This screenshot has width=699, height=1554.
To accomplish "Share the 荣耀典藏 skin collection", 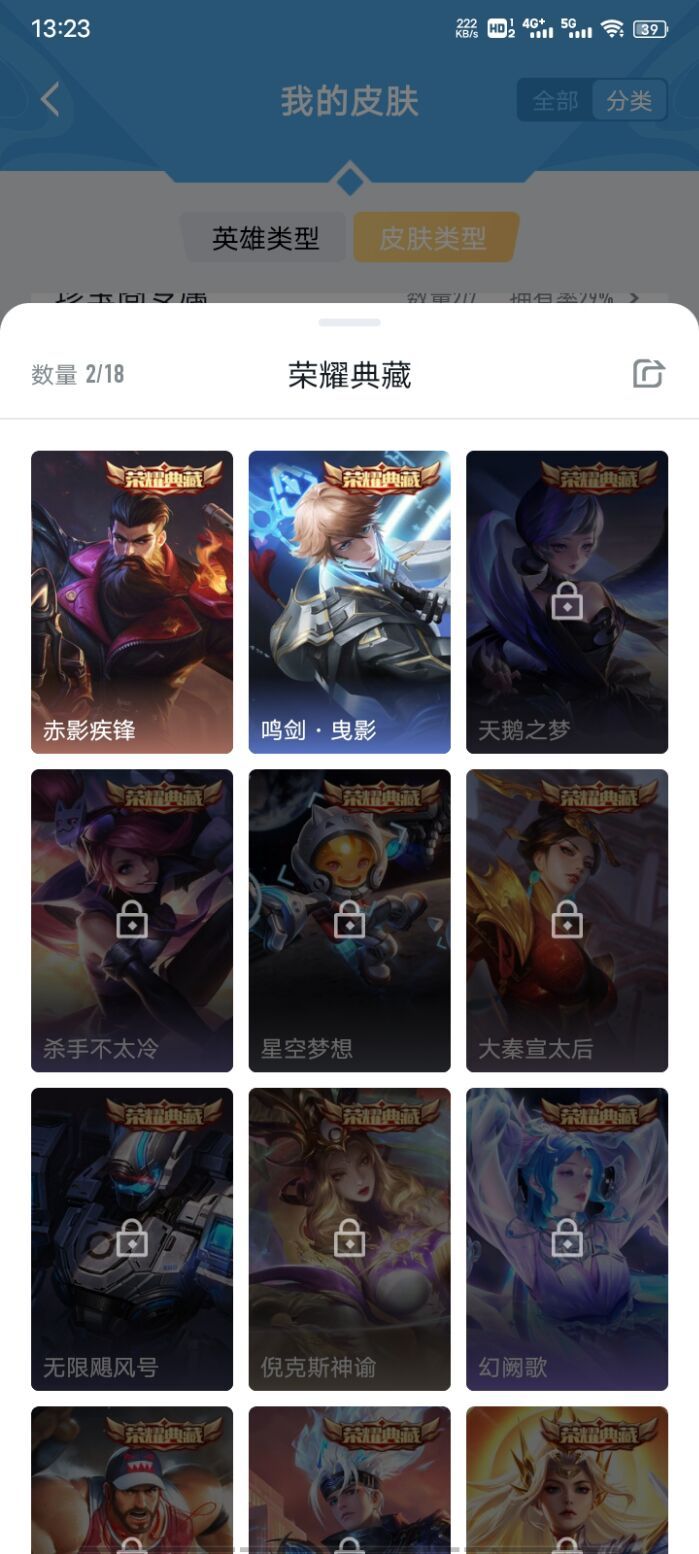I will click(x=648, y=374).
